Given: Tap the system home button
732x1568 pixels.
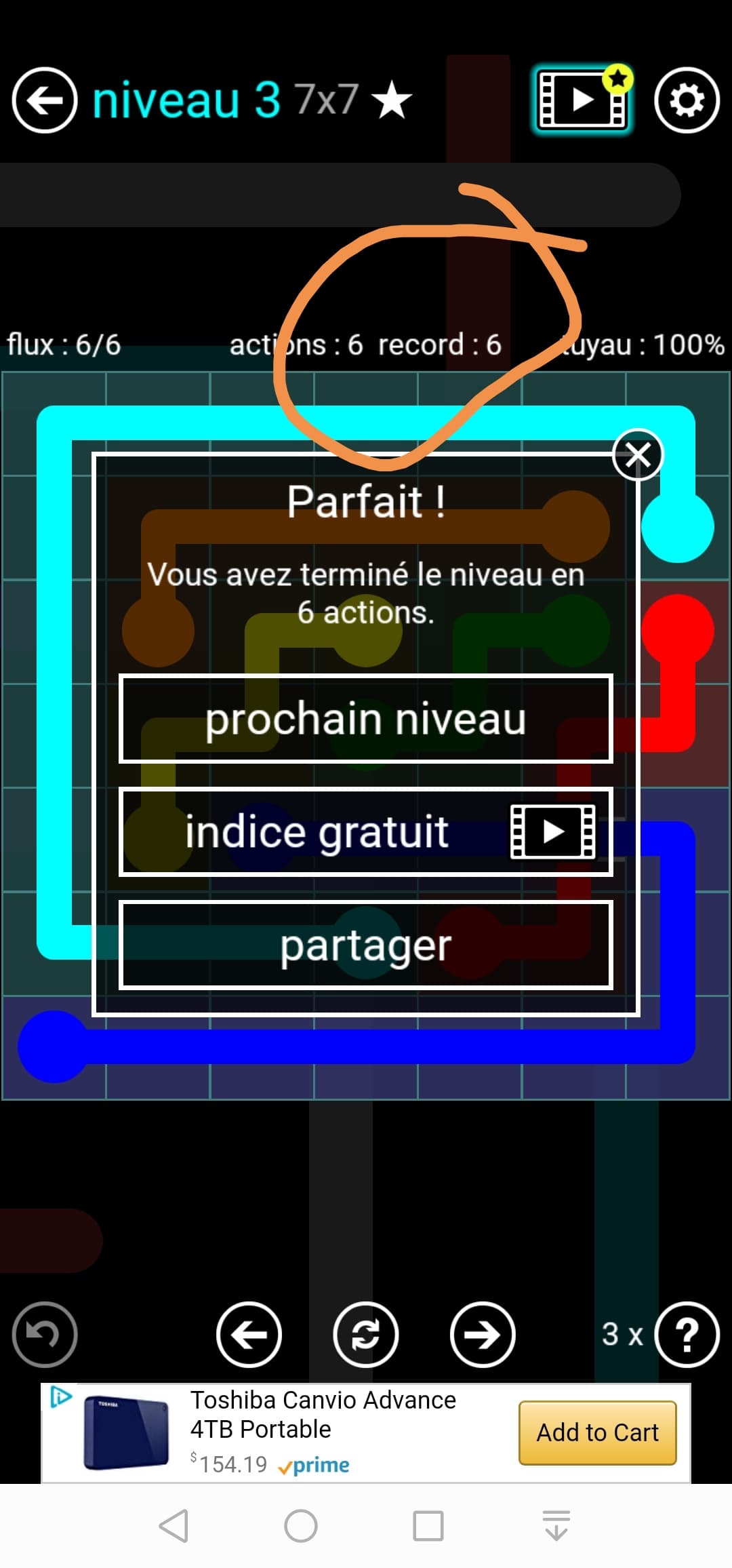Looking at the screenshot, I should (301, 1526).
